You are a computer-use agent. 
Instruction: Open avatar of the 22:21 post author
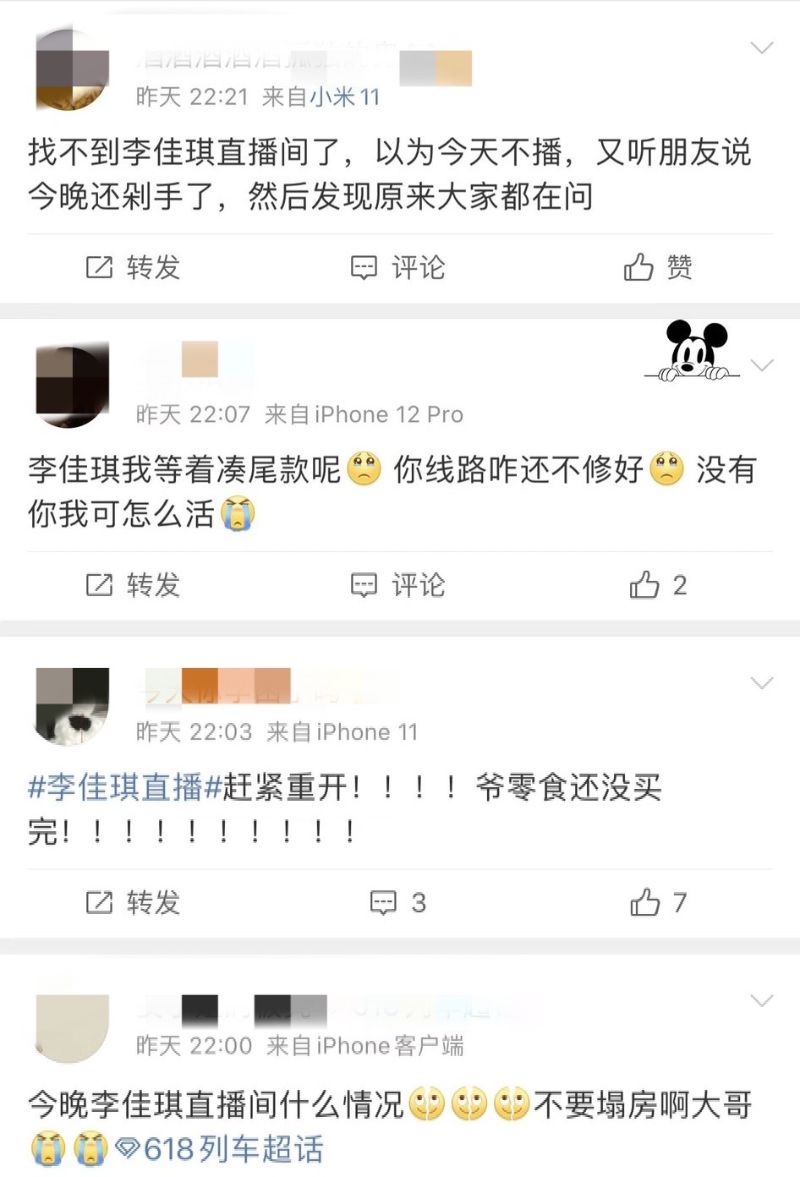(71, 68)
